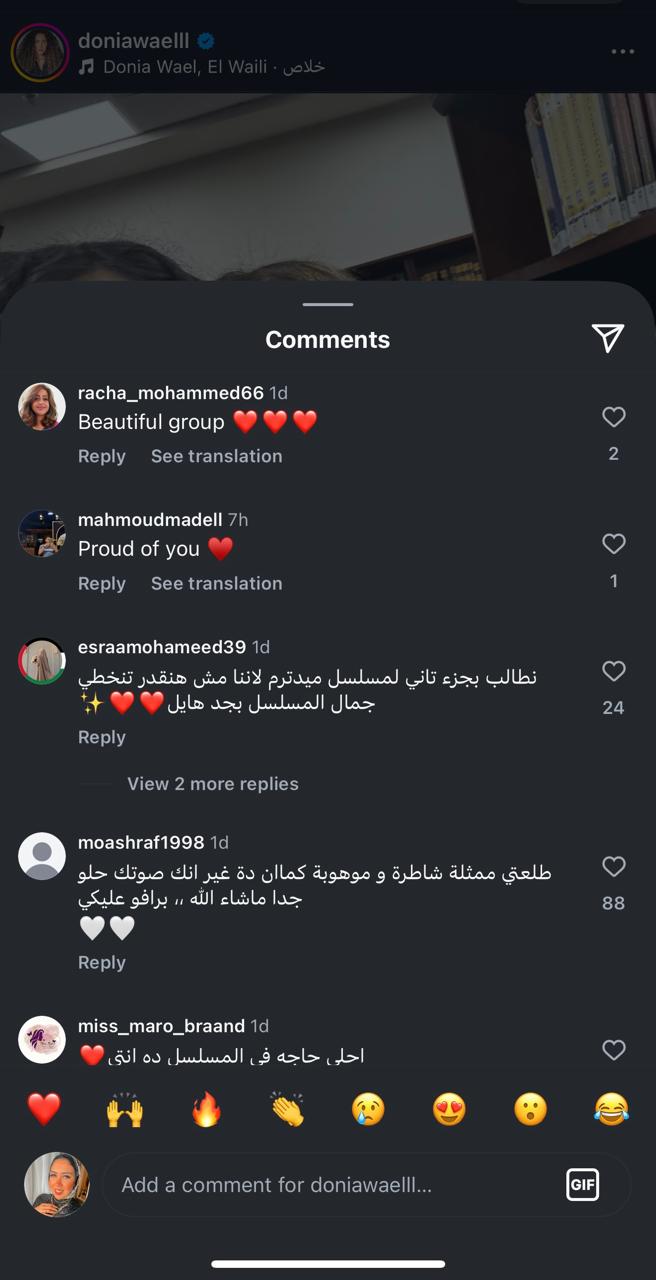Insert the clapping hands emoji
This screenshot has height=1280, width=656.
[x=287, y=1109]
